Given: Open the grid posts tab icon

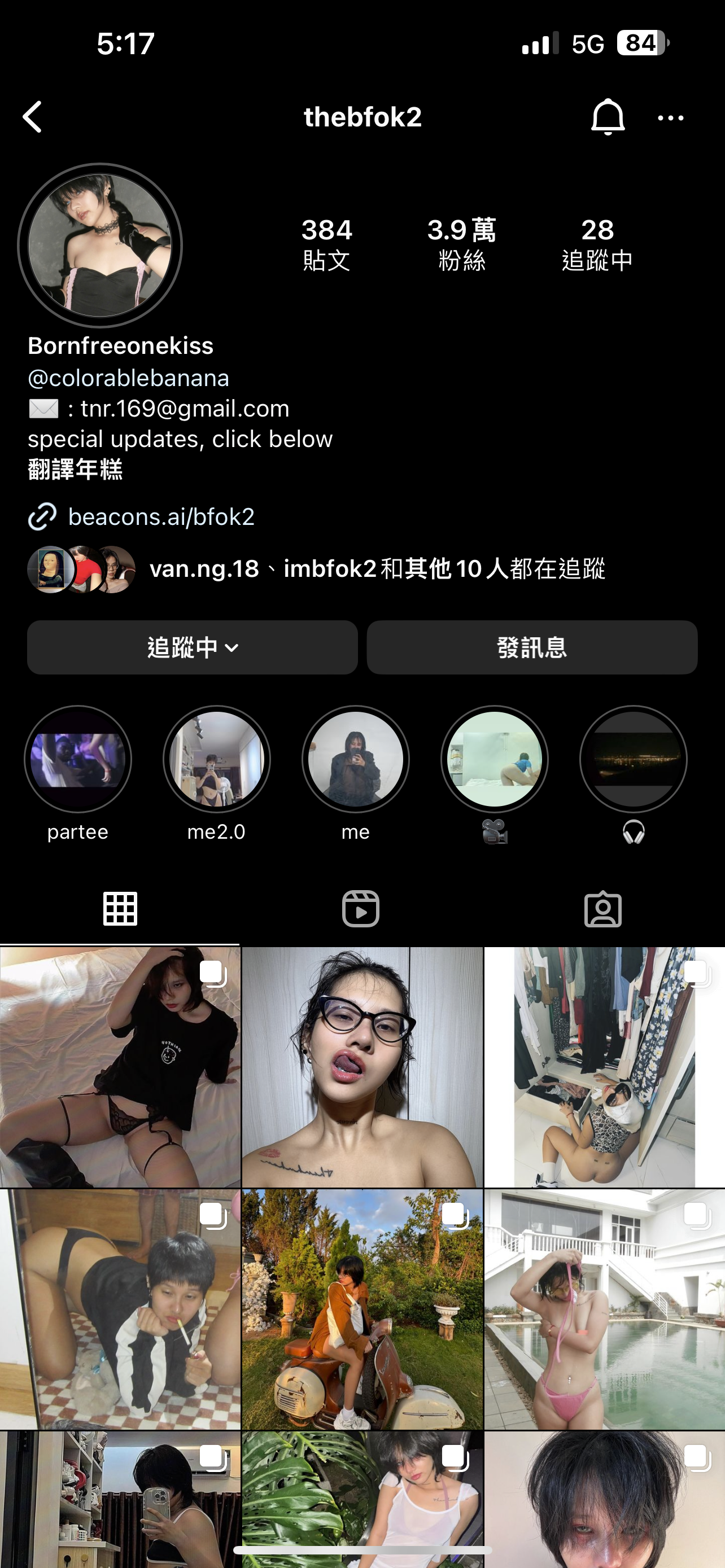Looking at the screenshot, I should point(120,909).
